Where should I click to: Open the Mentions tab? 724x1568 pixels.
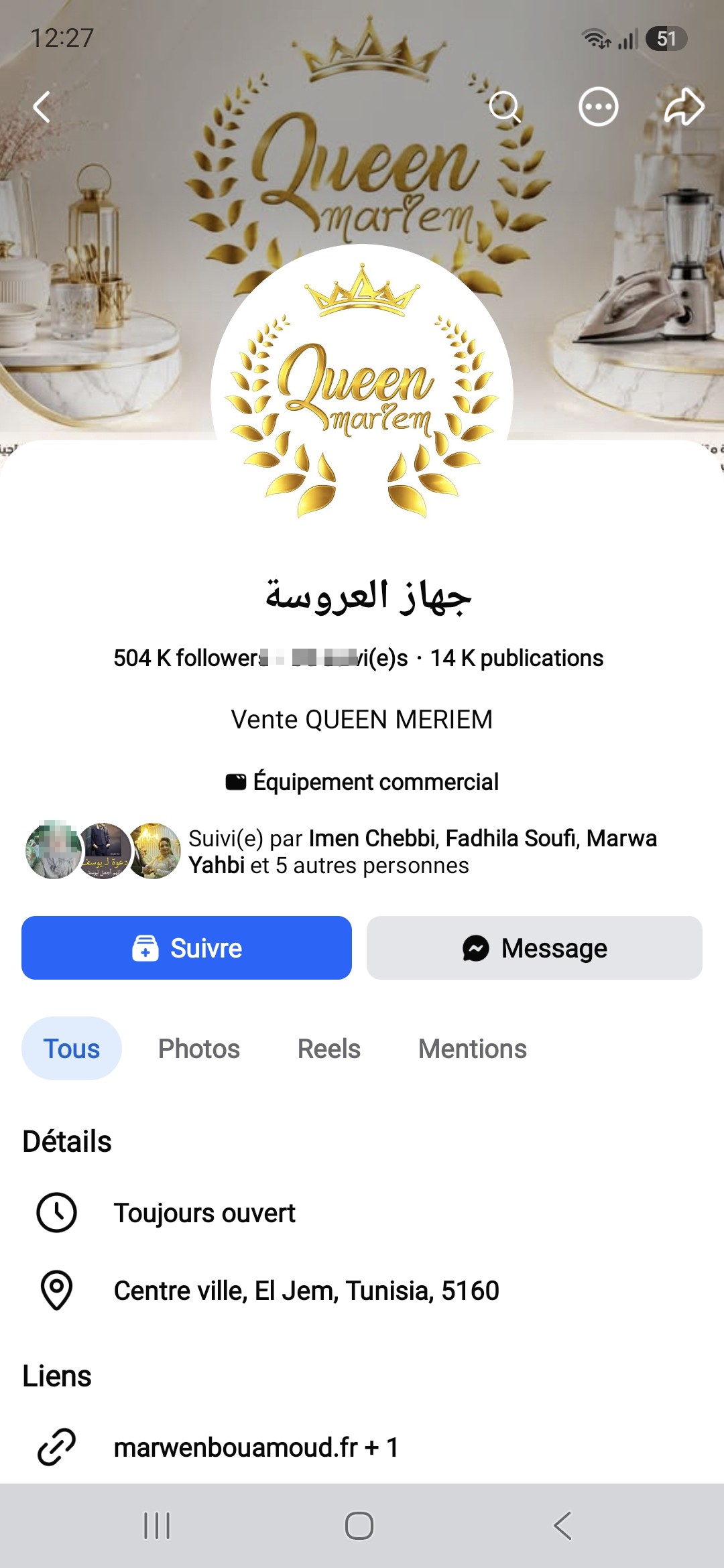click(473, 1049)
